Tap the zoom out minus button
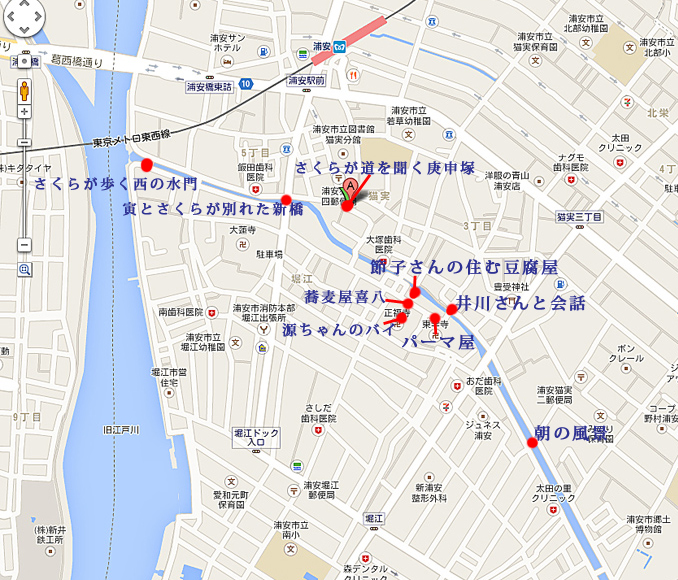This screenshot has width=678, height=580. coord(24,244)
